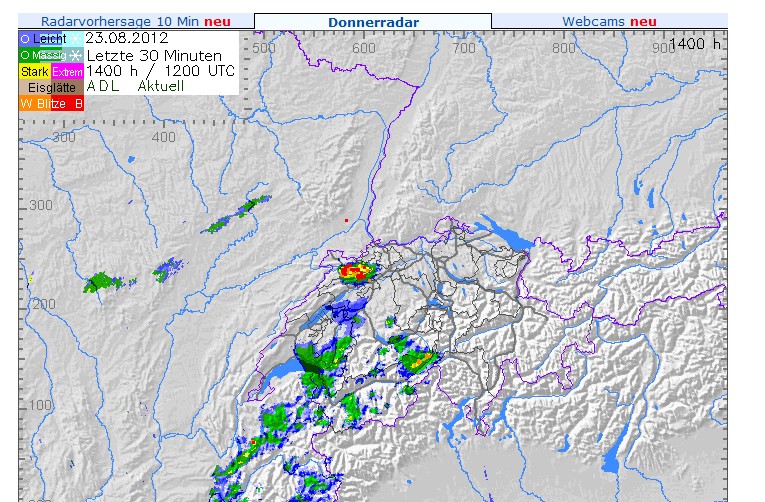Image resolution: width=765 pixels, height=502 pixels.
Task: Switch to Radarvorhersage 10 Min tab
Action: point(136,21)
